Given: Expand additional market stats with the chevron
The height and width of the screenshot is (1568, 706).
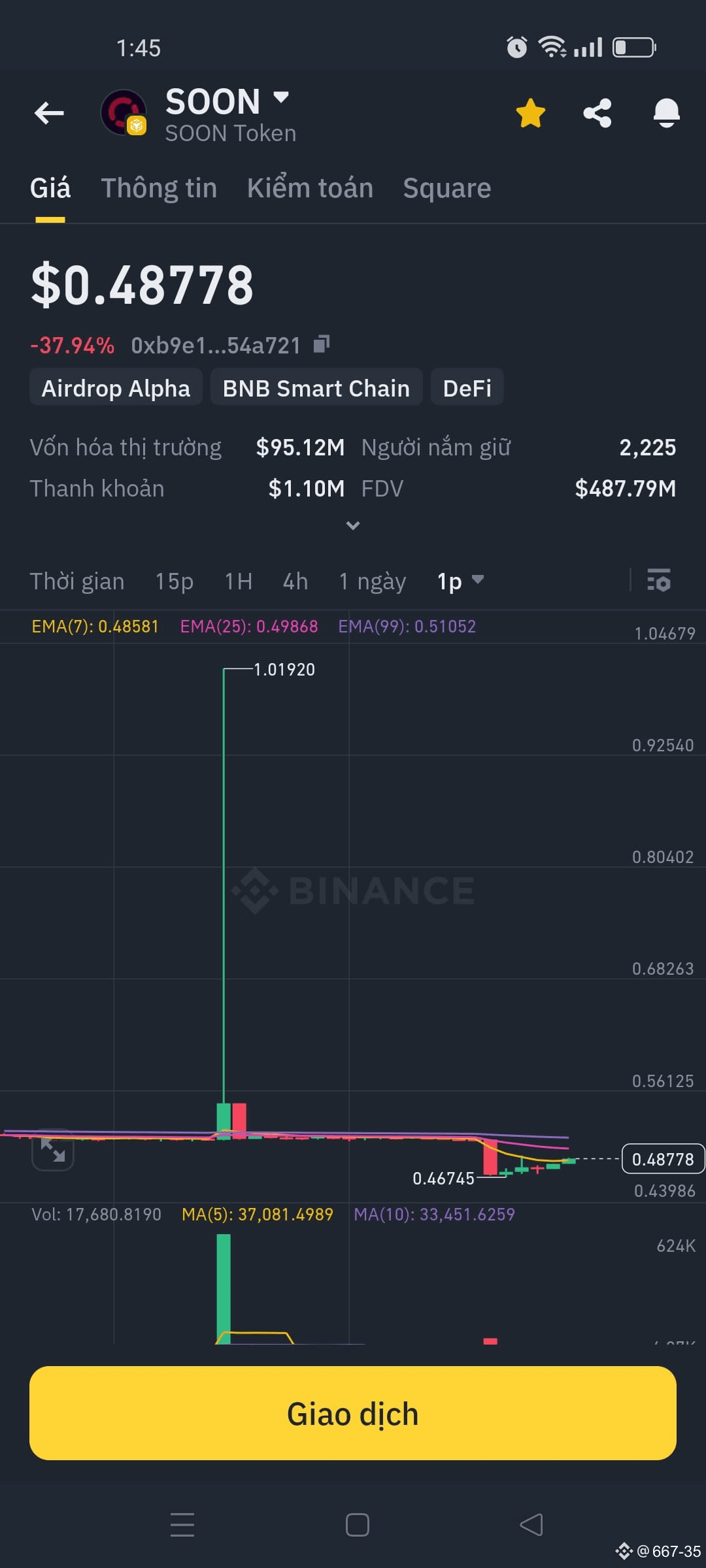Looking at the screenshot, I should point(353,525).
